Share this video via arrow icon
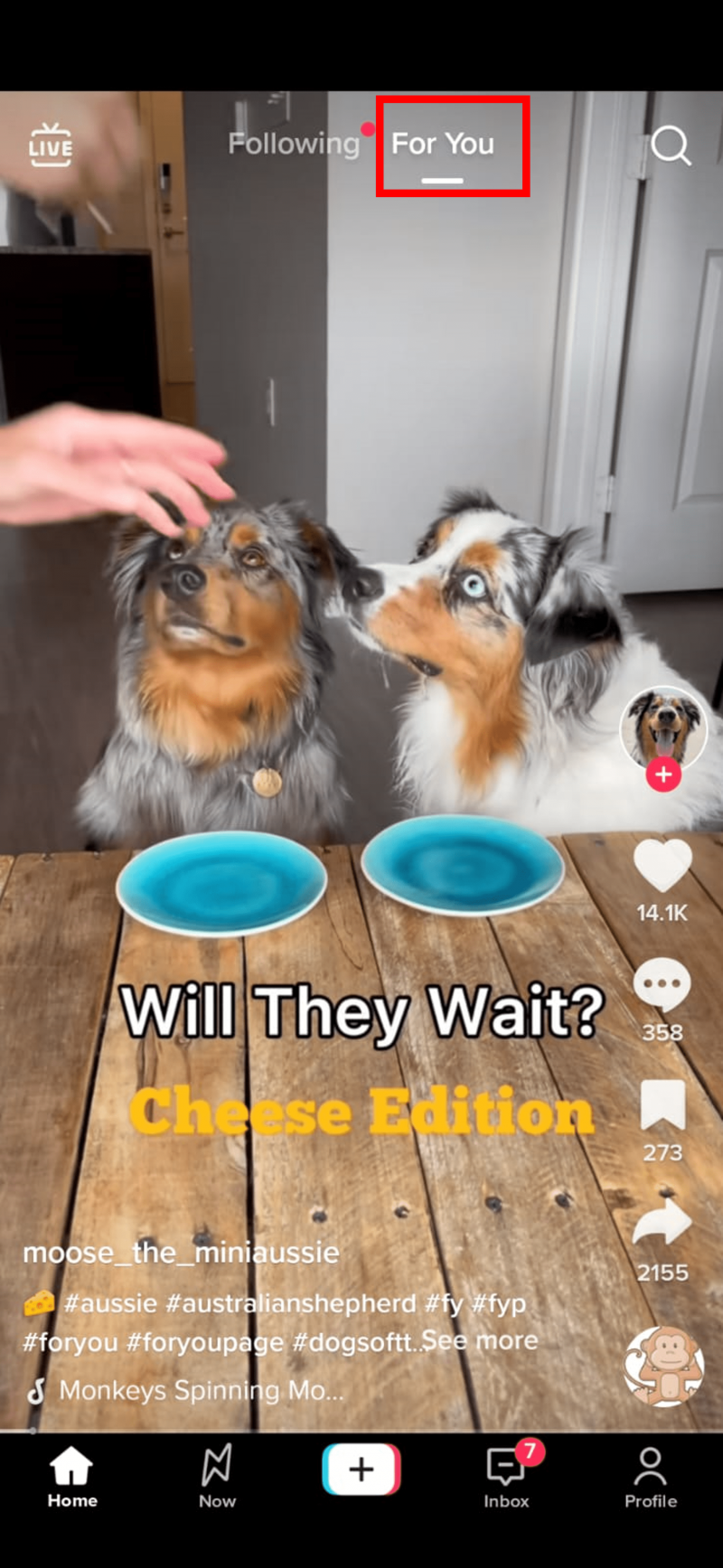Viewport: 723px width, 1568px height. 662,1225
